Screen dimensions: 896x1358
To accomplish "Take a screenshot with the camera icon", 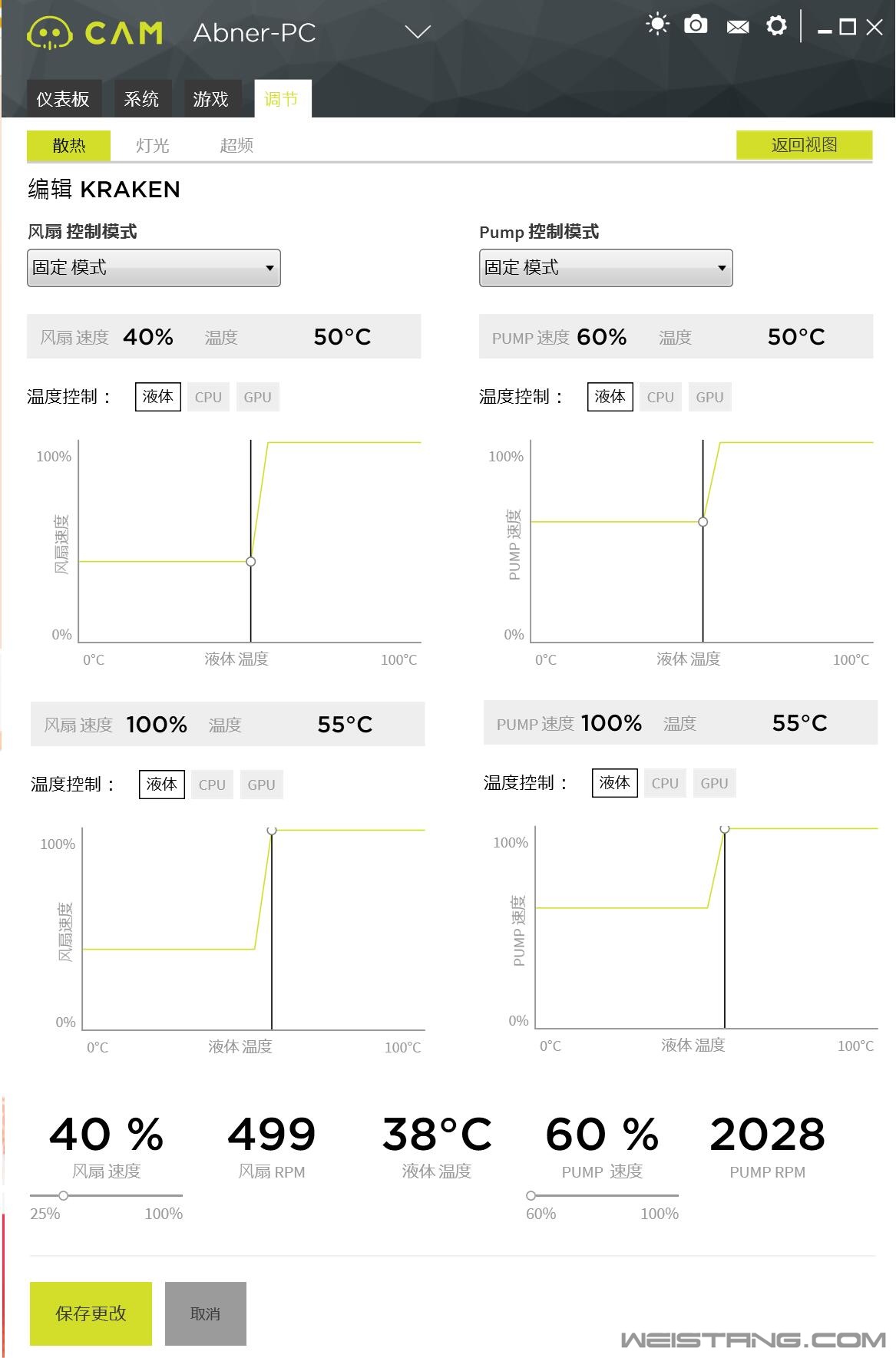I will coord(696,25).
